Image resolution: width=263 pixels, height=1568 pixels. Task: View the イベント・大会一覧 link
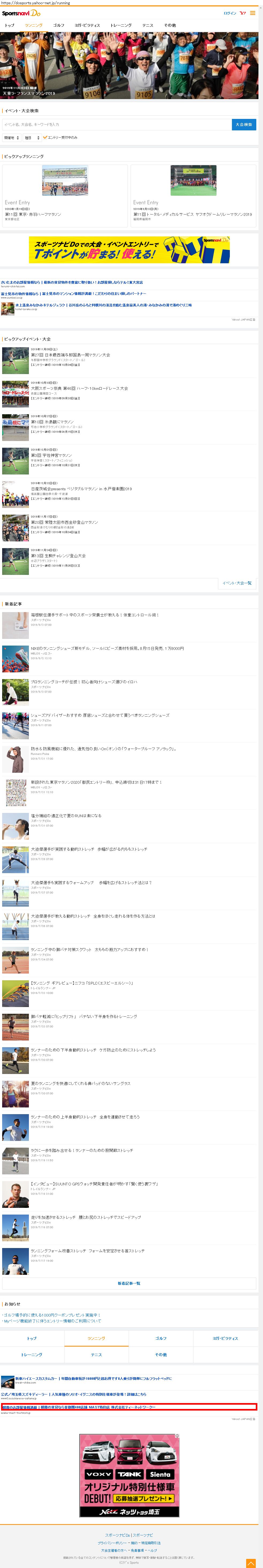[x=236, y=583]
